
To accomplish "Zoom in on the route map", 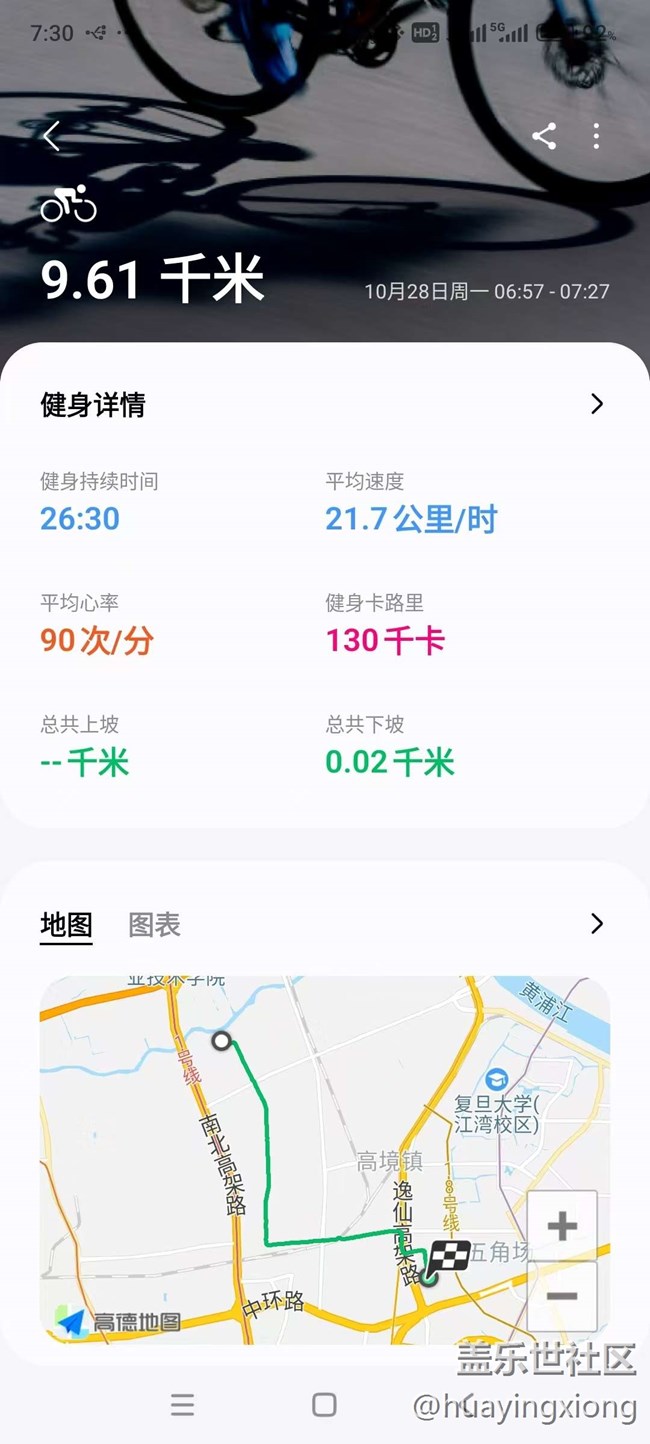I will [x=562, y=1226].
